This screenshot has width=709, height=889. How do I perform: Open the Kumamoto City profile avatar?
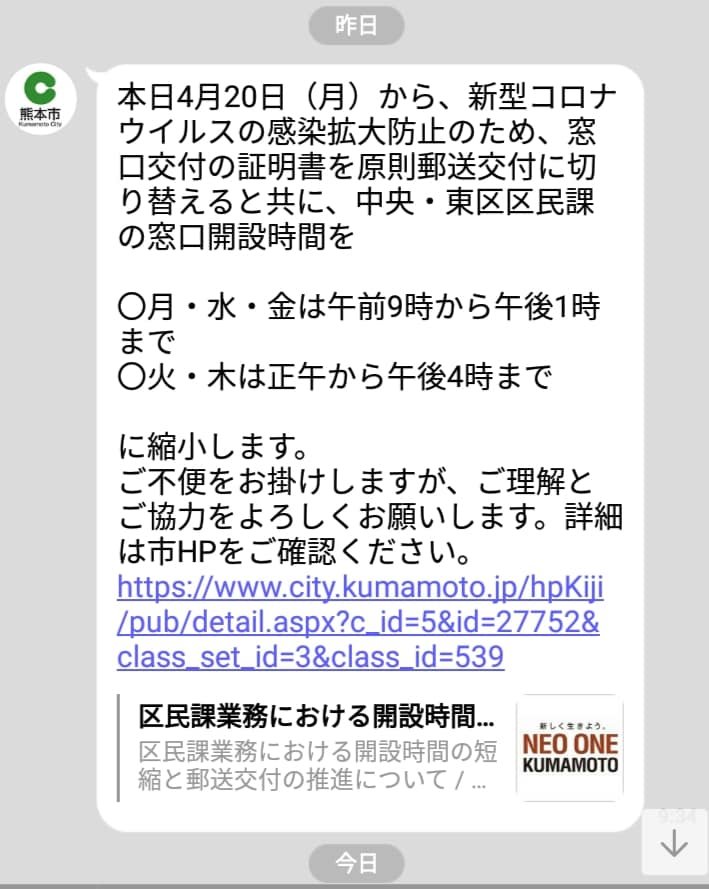click(41, 98)
